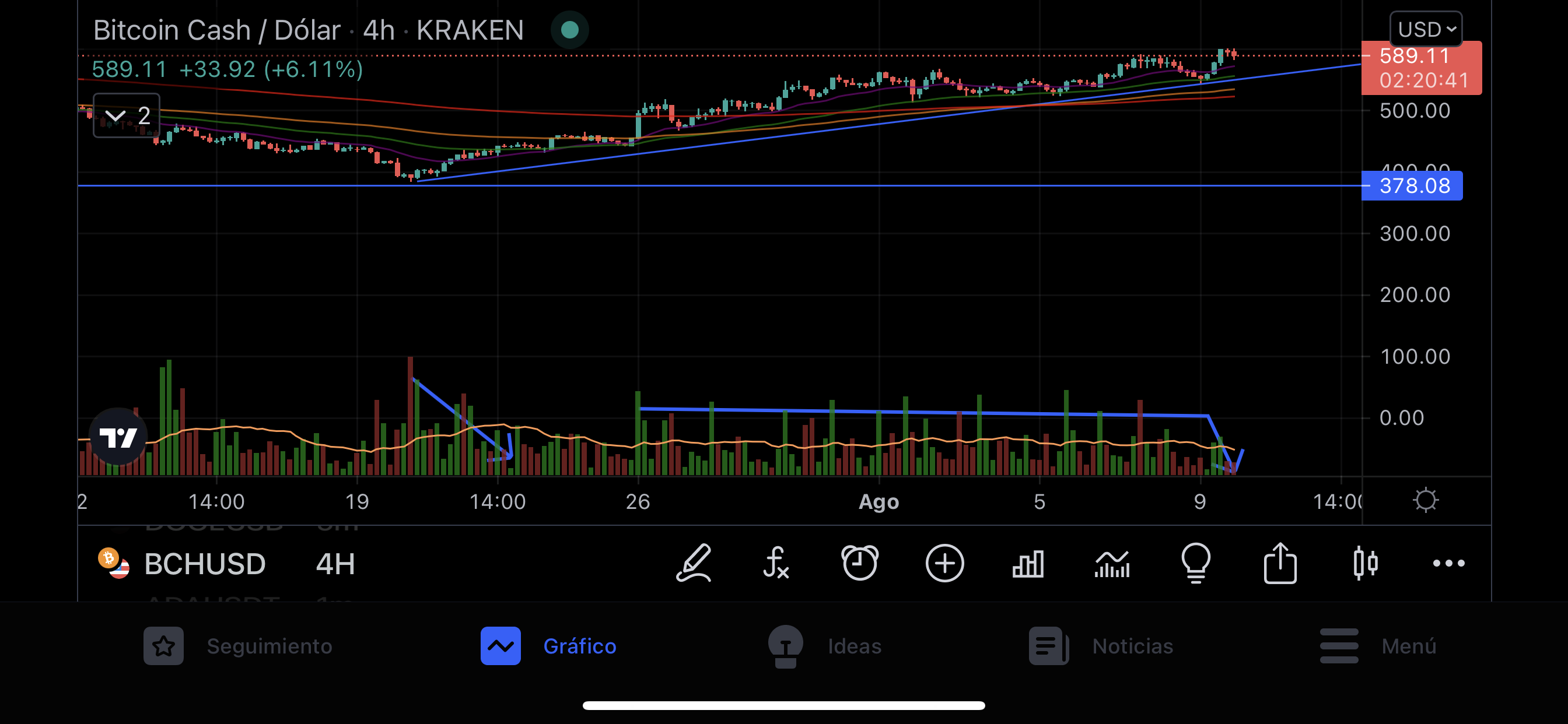Open chart settings gear near time axis
Screen dimensions: 1568x724
click(x=1426, y=500)
